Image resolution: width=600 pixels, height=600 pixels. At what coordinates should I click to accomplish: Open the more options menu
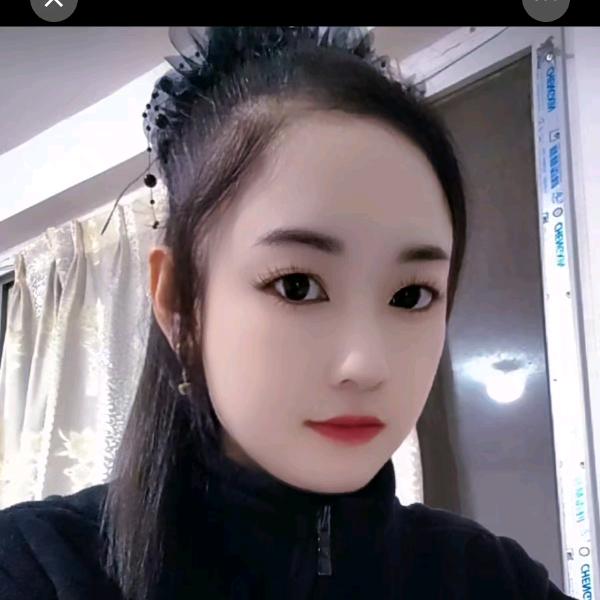click(545, 3)
